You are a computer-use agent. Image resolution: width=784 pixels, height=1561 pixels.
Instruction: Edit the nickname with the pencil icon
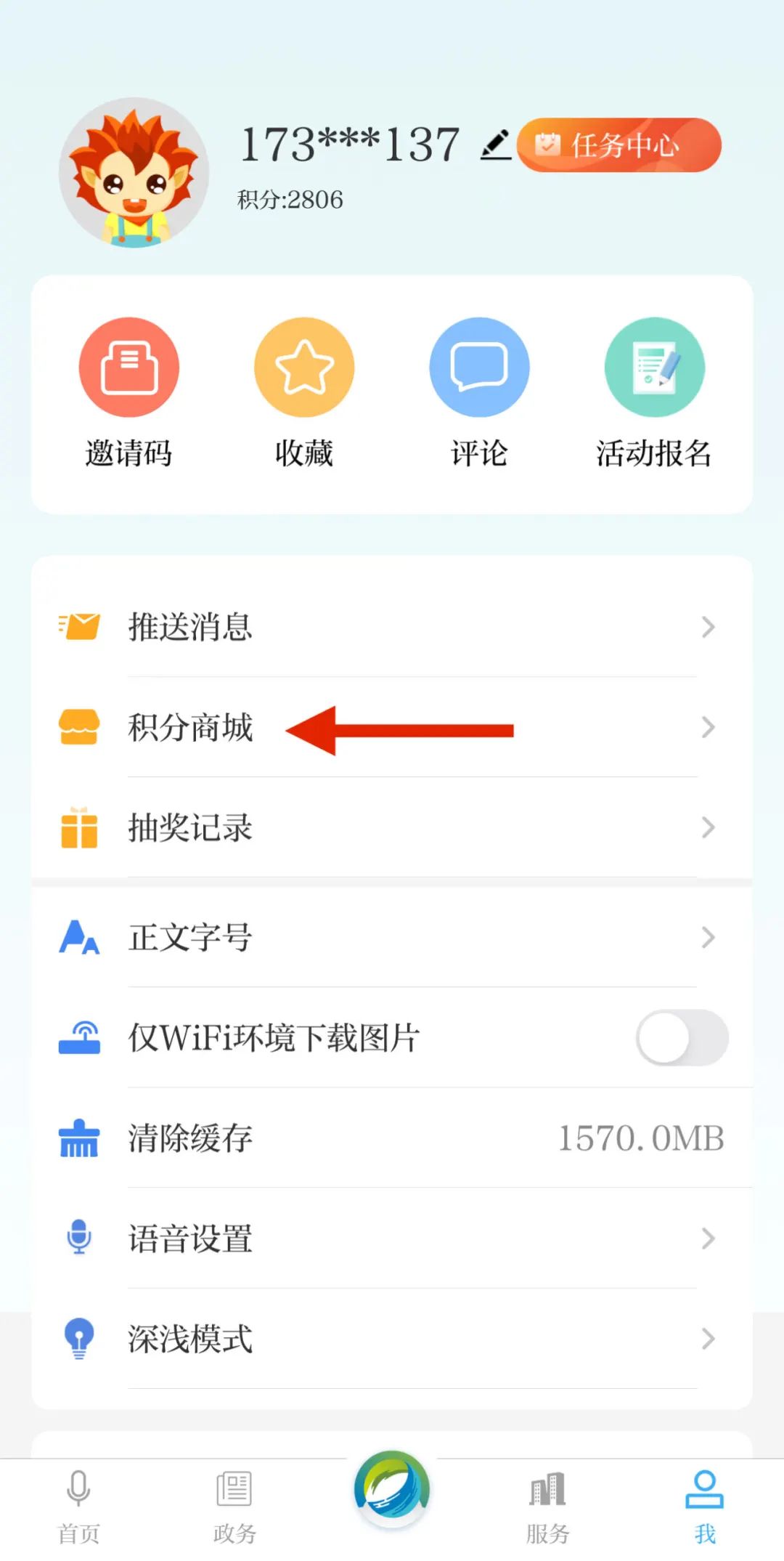(497, 145)
